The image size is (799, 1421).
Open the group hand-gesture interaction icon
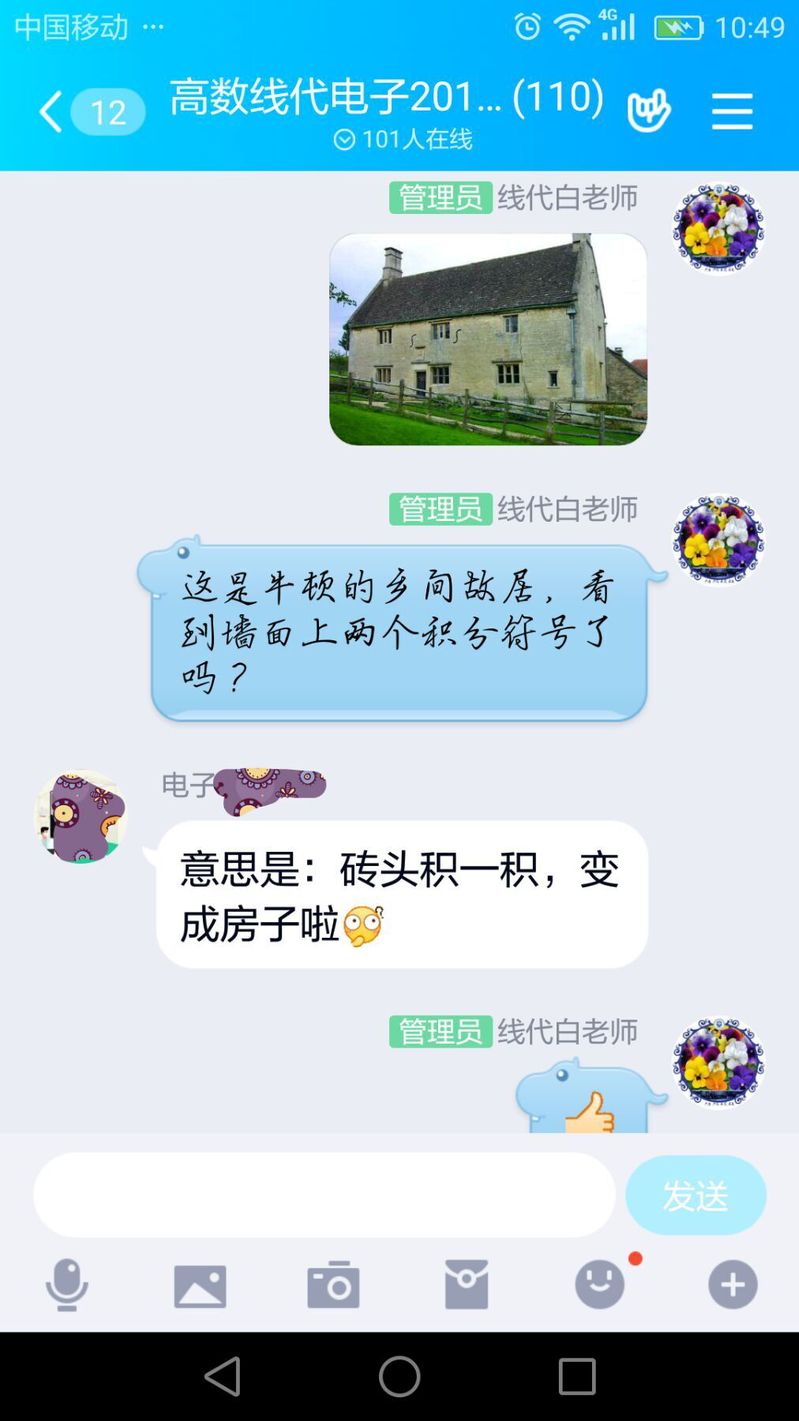point(648,111)
